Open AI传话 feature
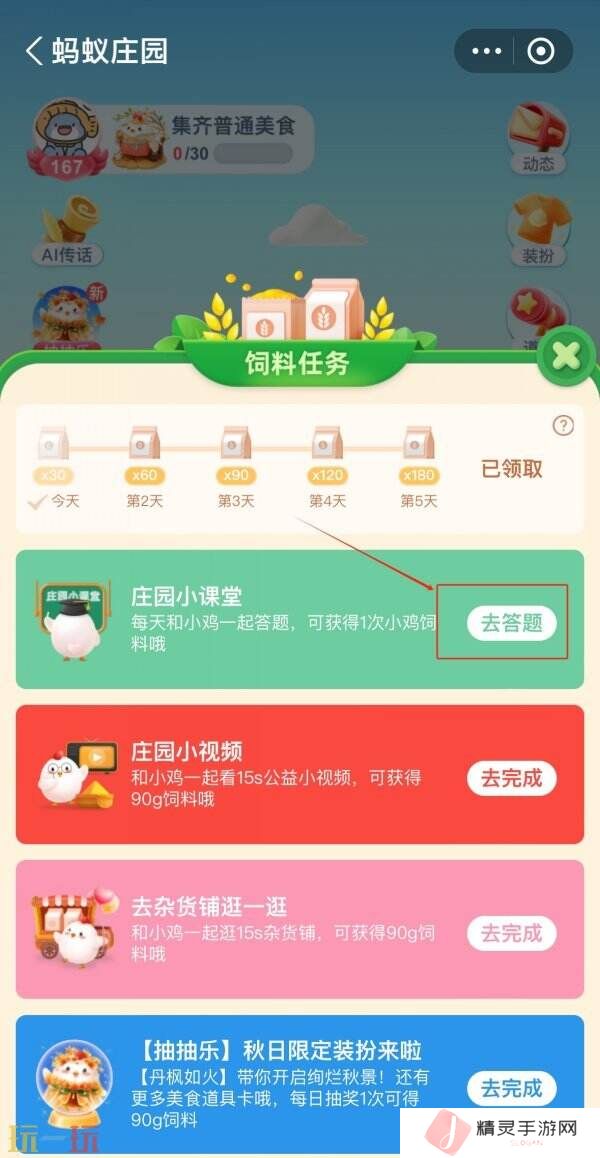 pyautogui.click(x=68, y=230)
